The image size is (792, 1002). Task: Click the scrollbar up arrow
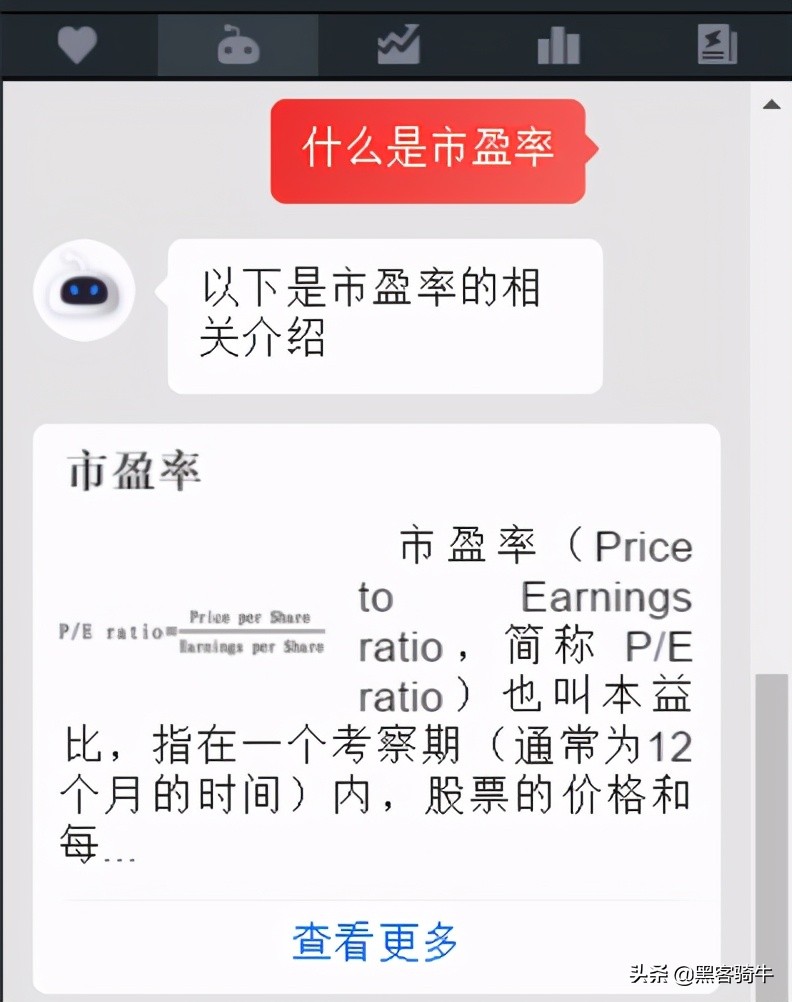tap(771, 104)
